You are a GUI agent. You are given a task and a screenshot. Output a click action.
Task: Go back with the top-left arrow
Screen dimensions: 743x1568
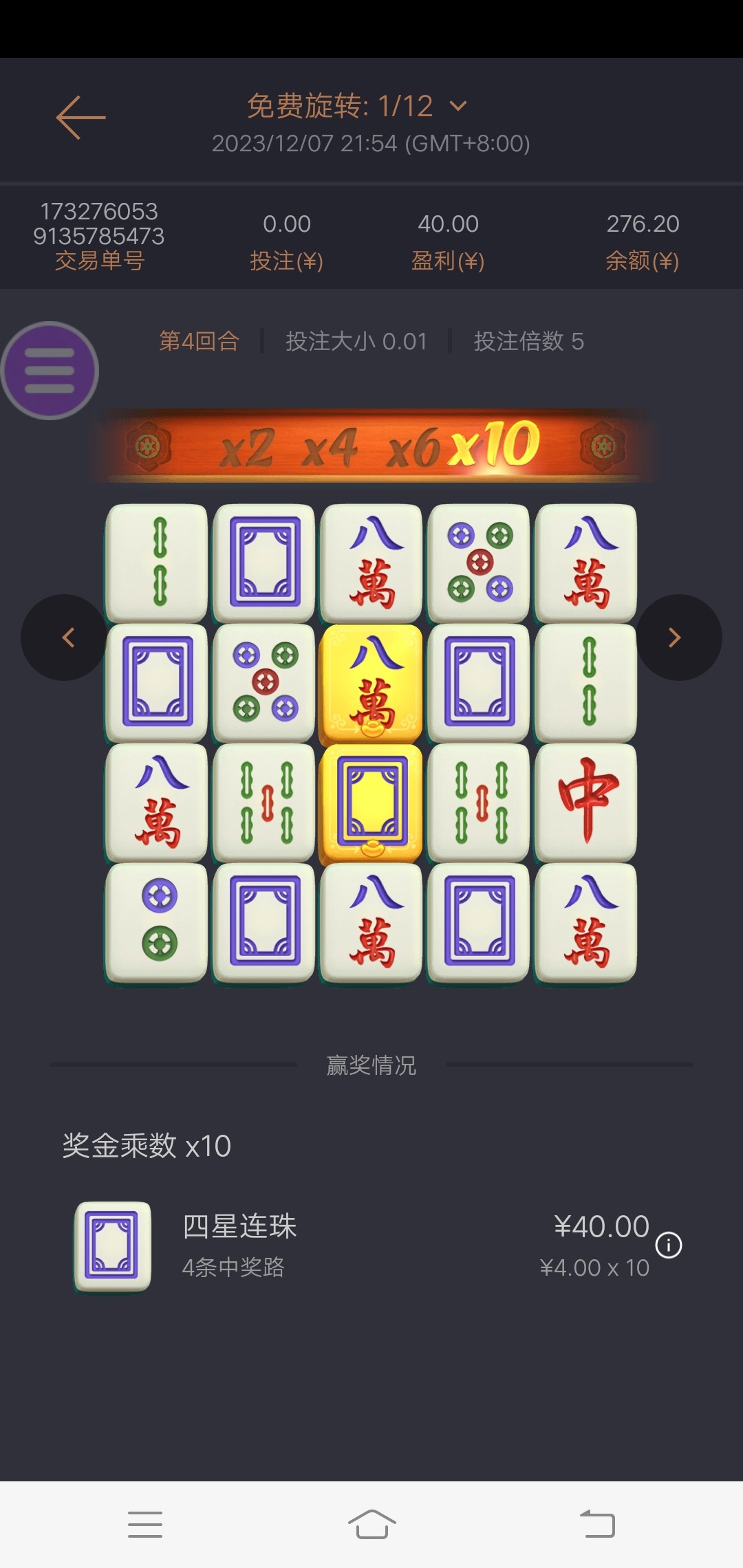point(80,118)
